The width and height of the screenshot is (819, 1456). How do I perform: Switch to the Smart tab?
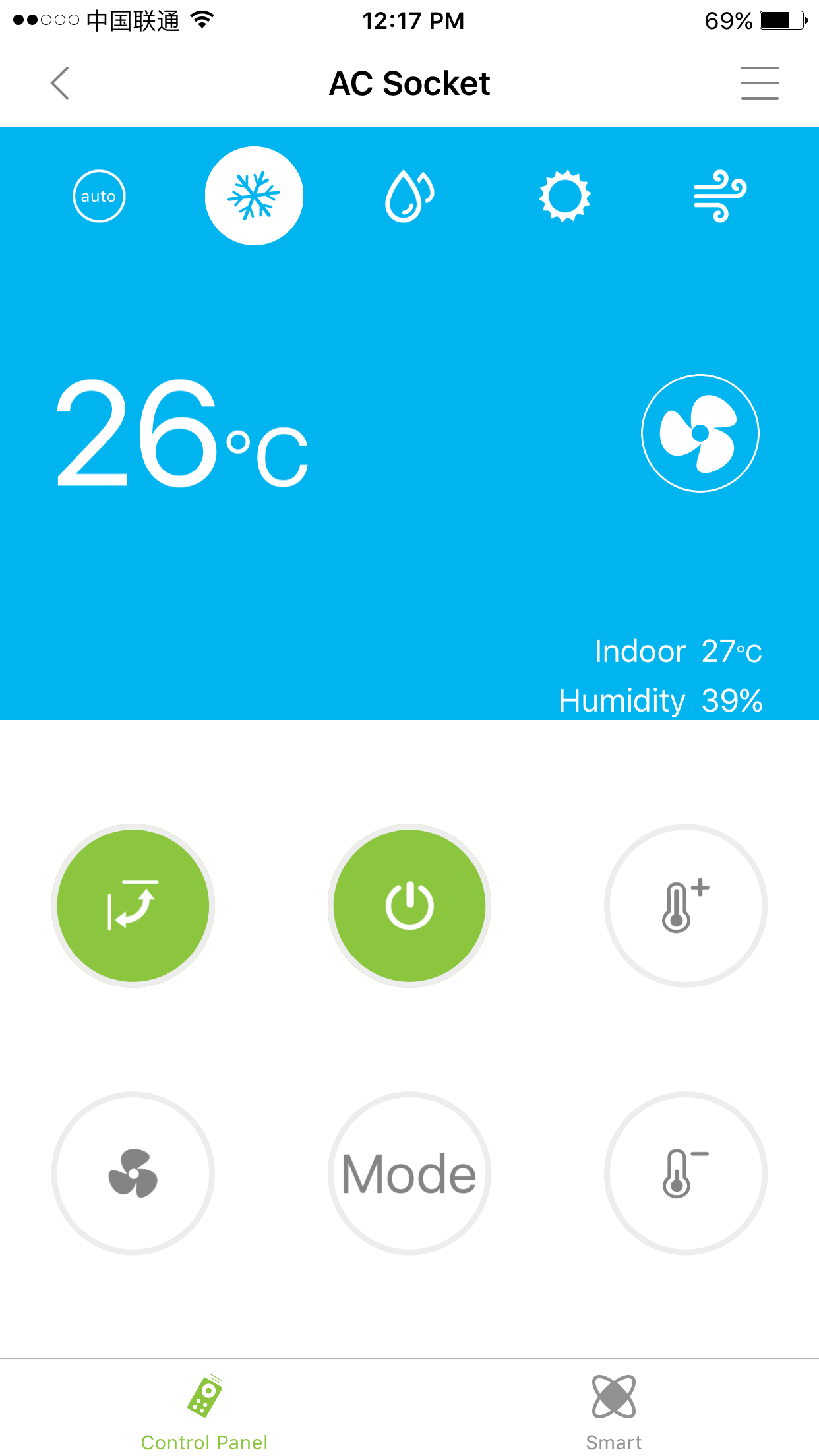613,1412
